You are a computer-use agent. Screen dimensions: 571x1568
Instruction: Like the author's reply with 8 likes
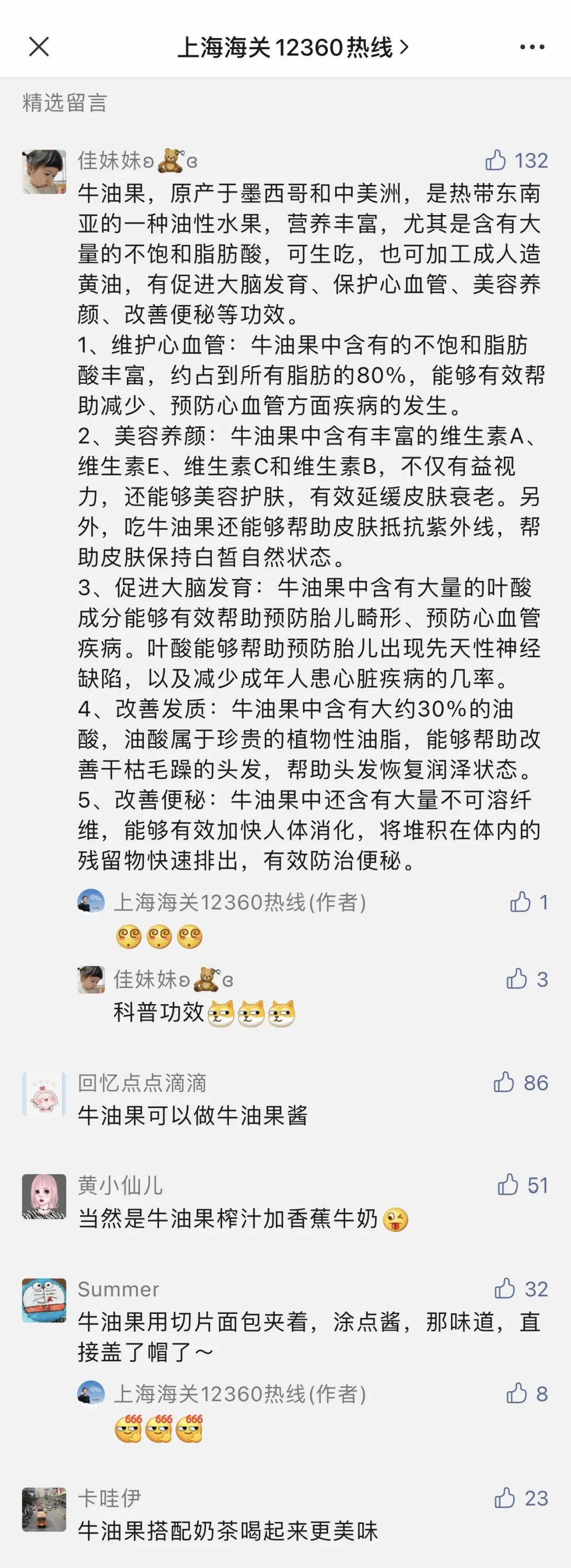click(517, 1393)
